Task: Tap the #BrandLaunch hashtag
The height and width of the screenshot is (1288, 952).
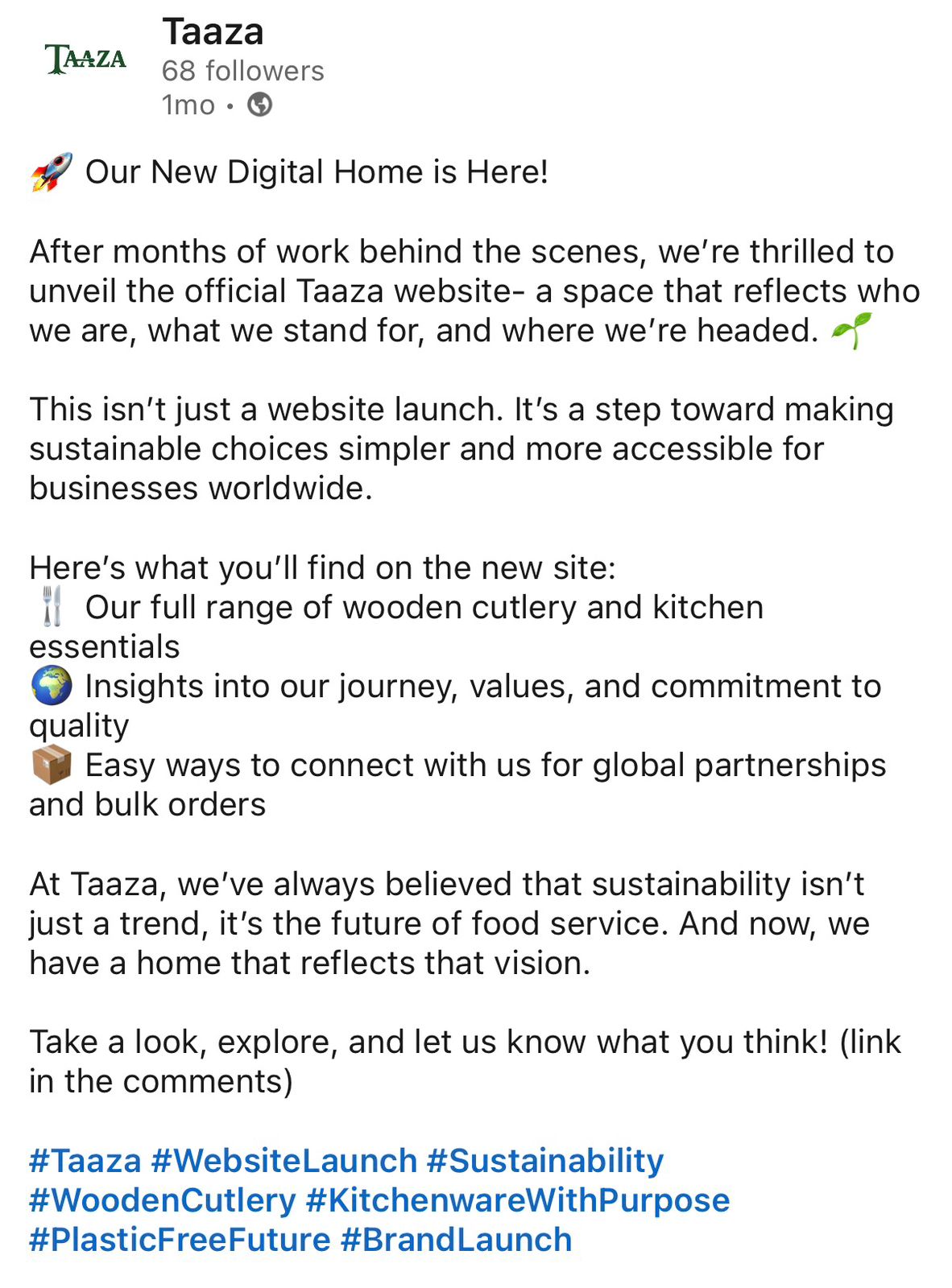Action: (456, 1240)
